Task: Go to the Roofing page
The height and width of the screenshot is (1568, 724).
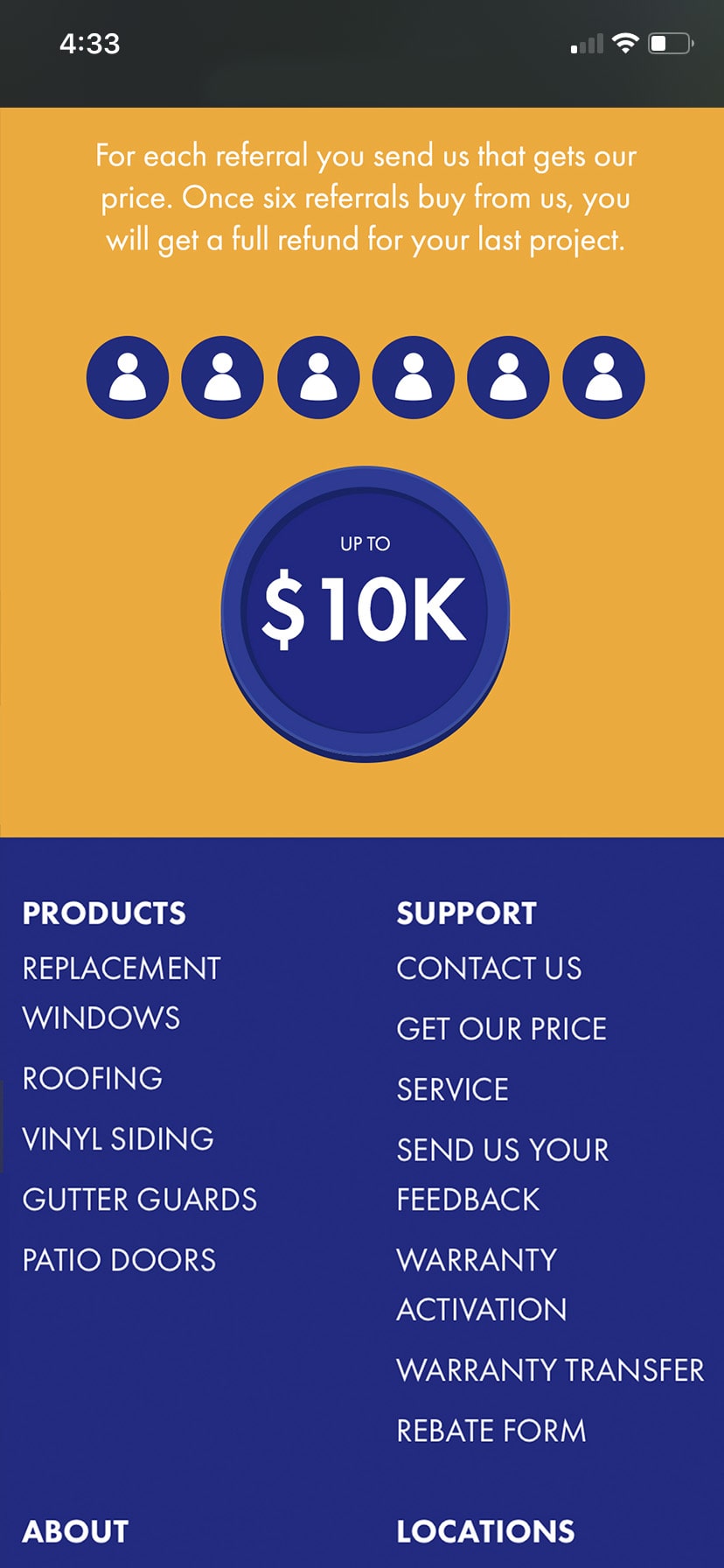Action: tap(93, 1078)
